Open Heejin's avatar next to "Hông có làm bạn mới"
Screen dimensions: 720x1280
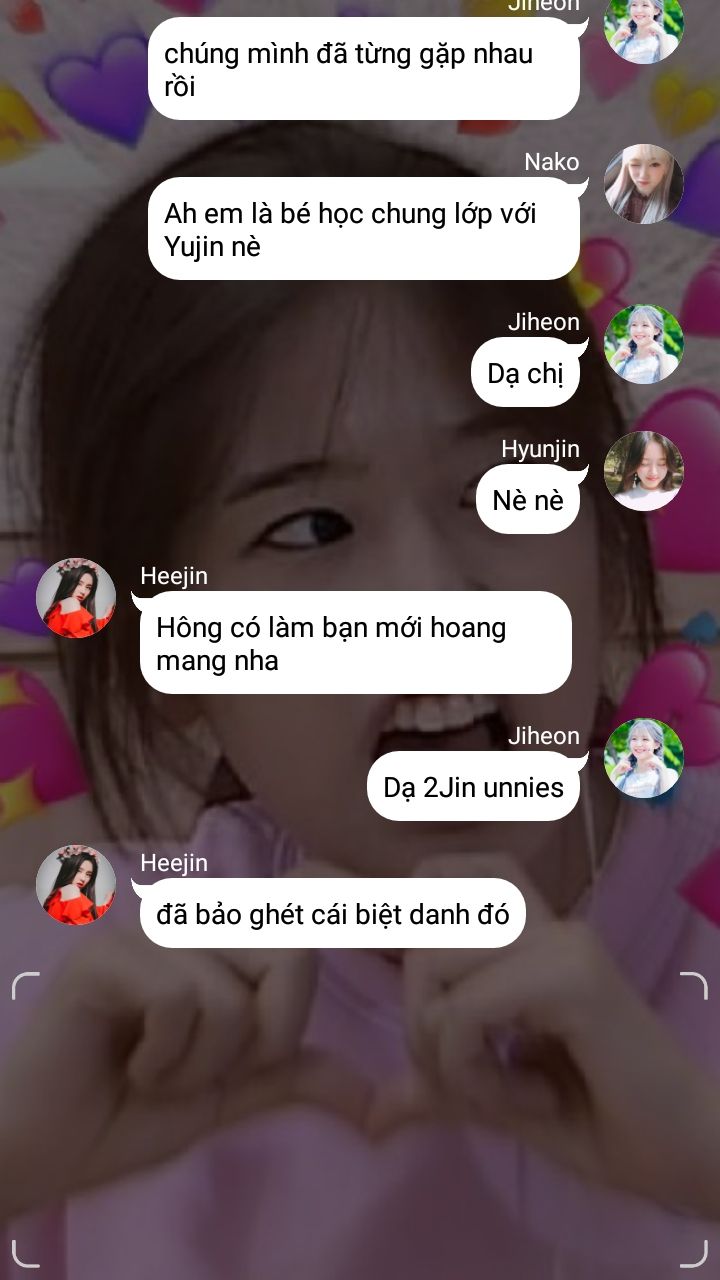(x=76, y=598)
